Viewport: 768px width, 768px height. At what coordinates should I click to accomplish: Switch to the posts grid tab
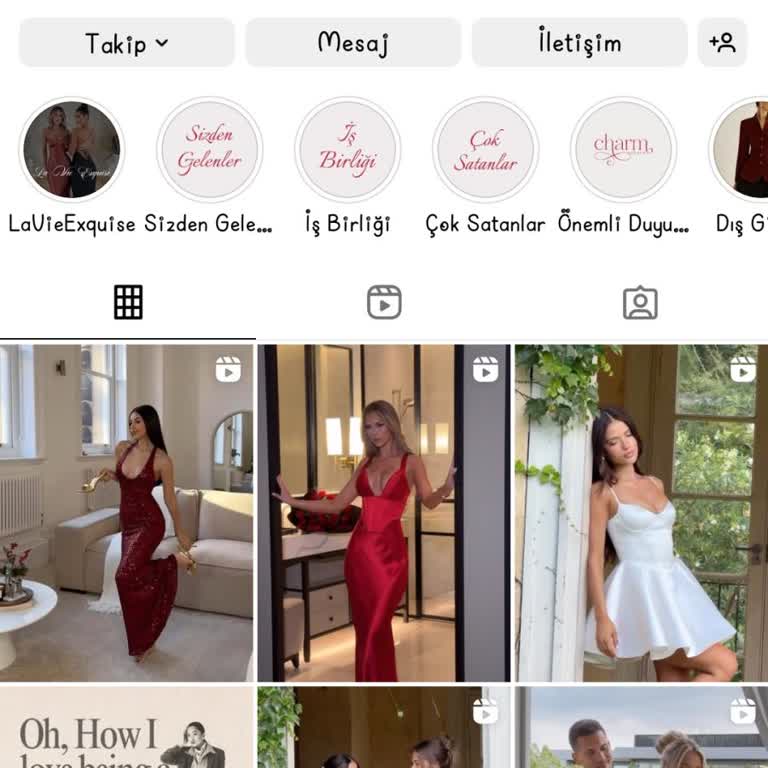pyautogui.click(x=128, y=302)
